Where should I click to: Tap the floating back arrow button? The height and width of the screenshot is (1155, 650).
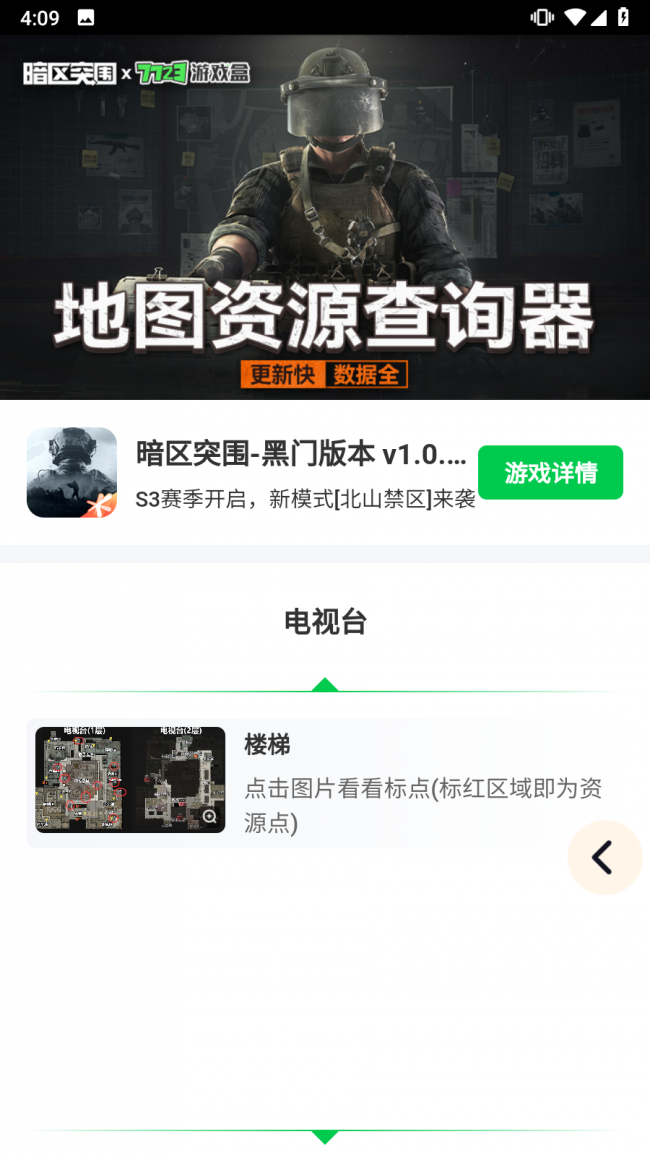click(x=604, y=857)
